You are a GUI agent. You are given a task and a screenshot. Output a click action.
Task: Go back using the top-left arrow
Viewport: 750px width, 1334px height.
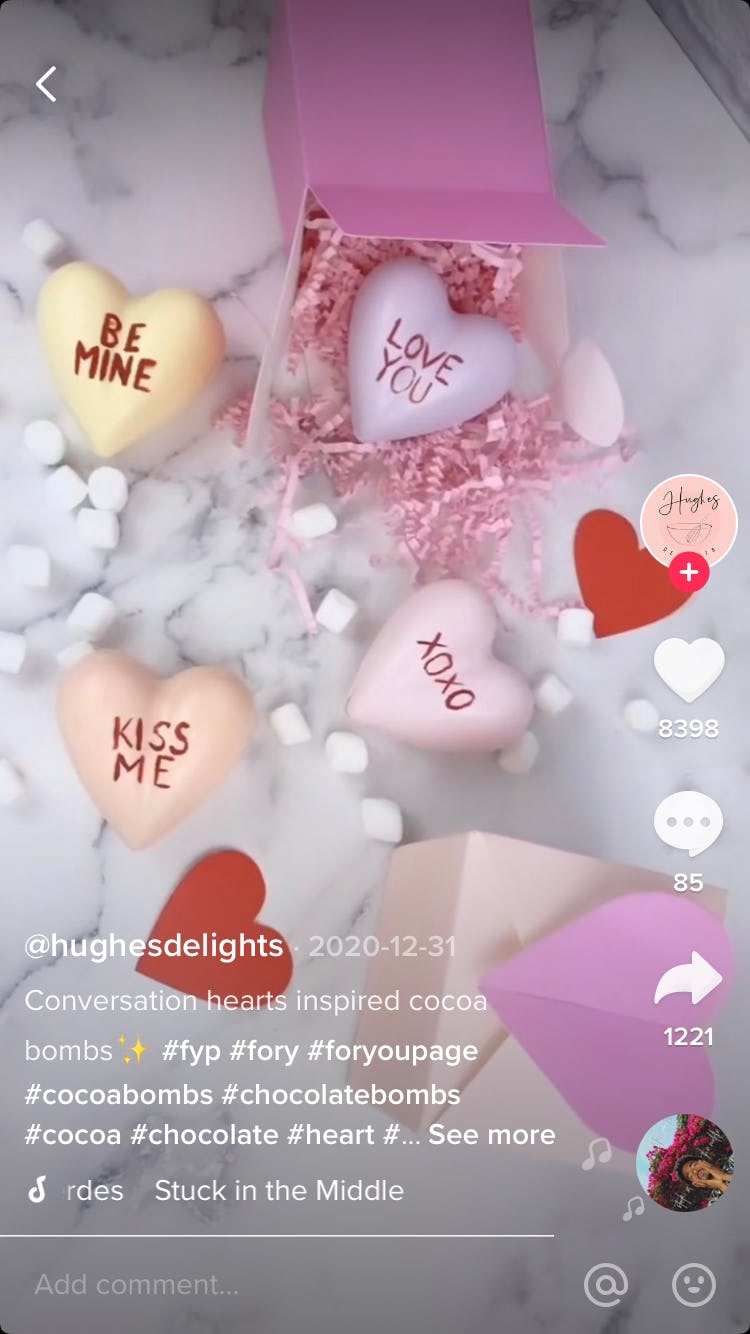(x=46, y=84)
